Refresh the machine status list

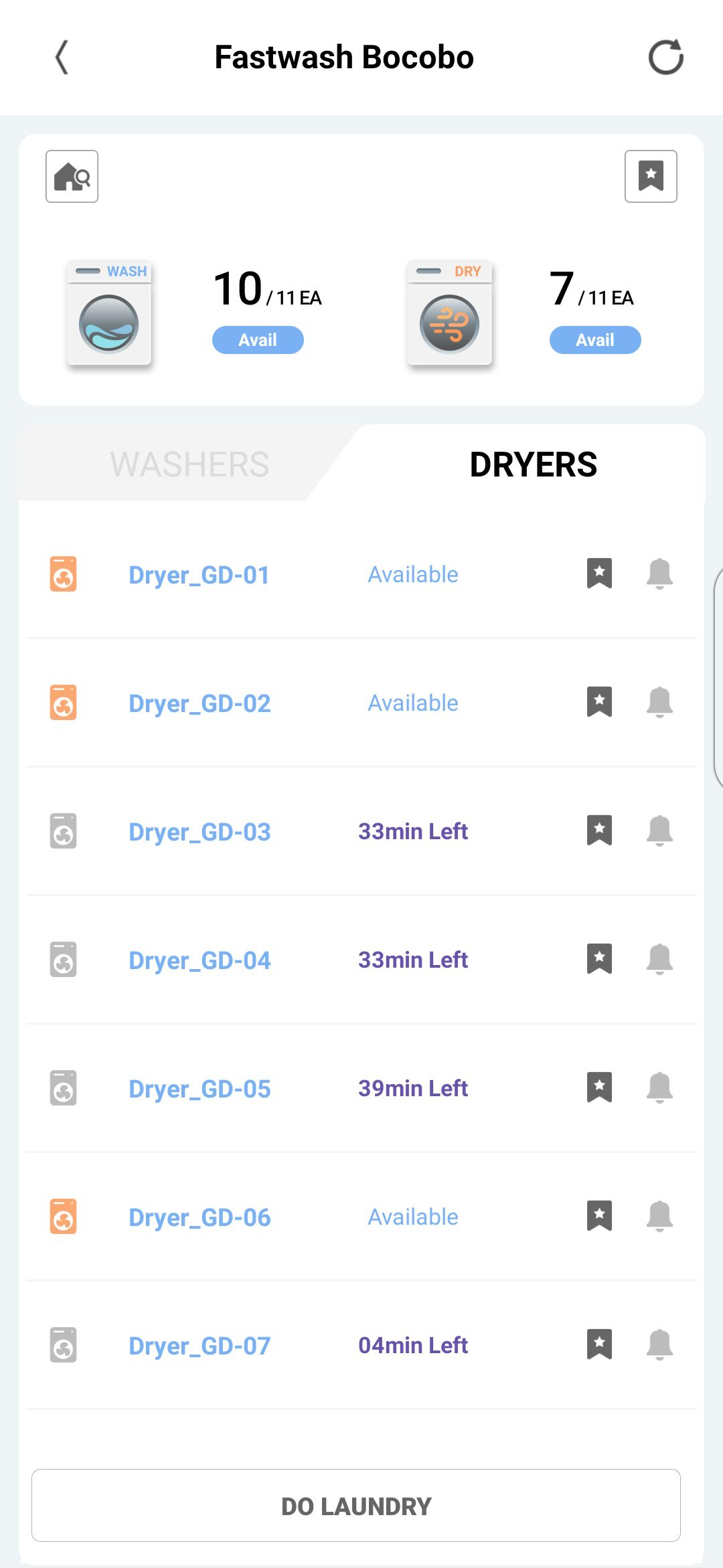pyautogui.click(x=665, y=58)
